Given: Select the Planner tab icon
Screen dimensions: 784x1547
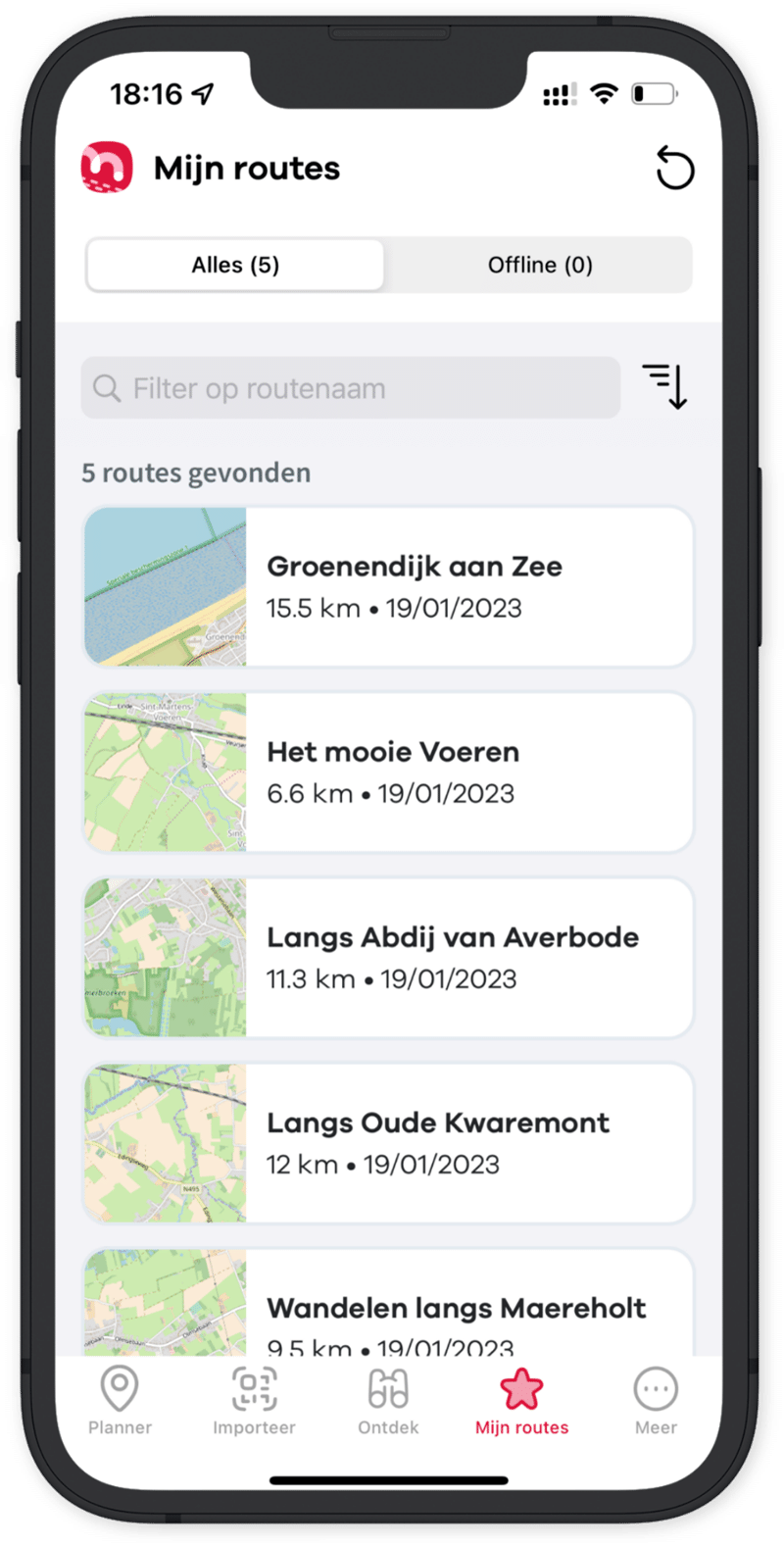Looking at the screenshot, I should 119,1387.
